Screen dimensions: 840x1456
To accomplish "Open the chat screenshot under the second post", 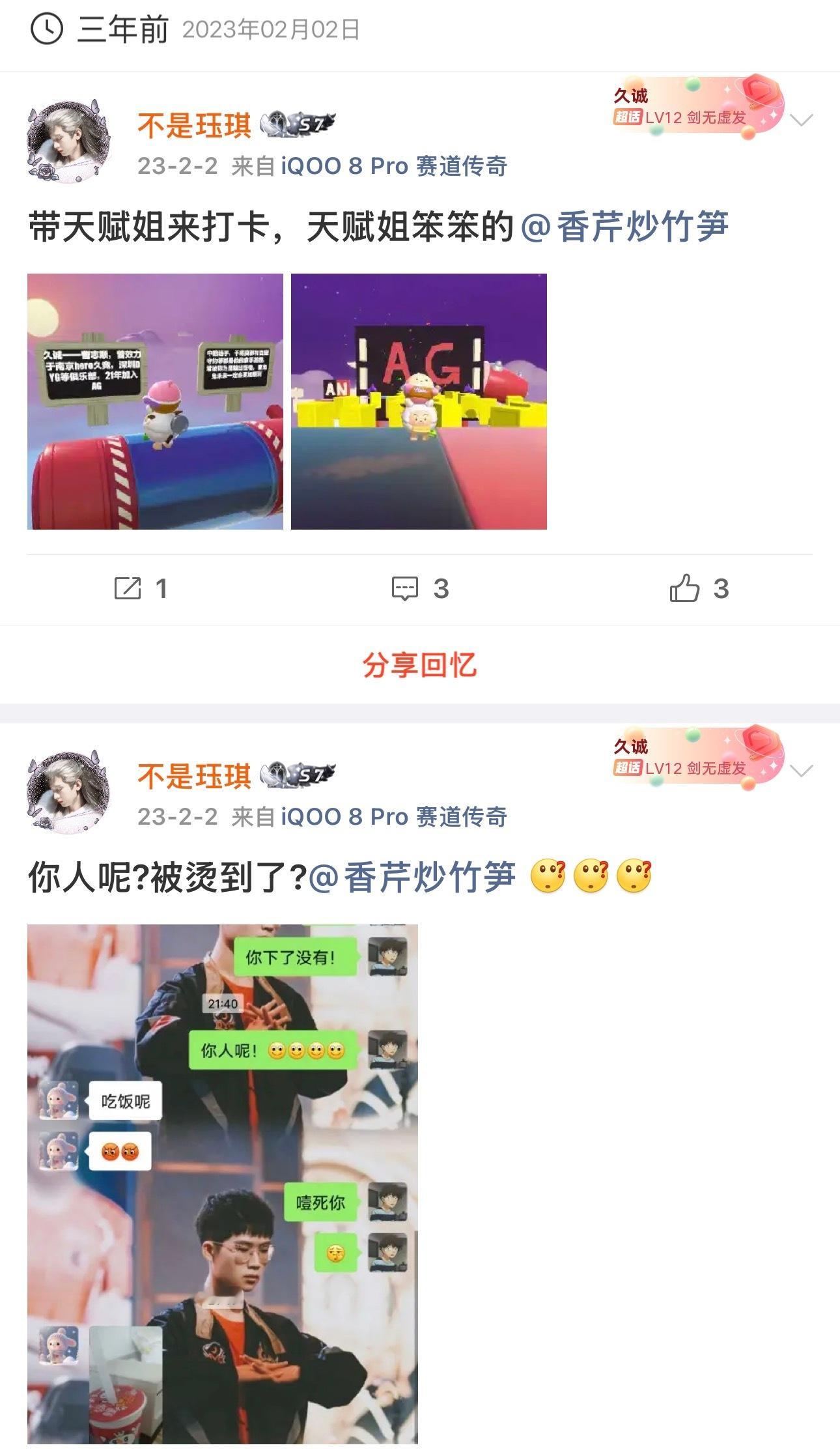I will pyautogui.click(x=221, y=1173).
